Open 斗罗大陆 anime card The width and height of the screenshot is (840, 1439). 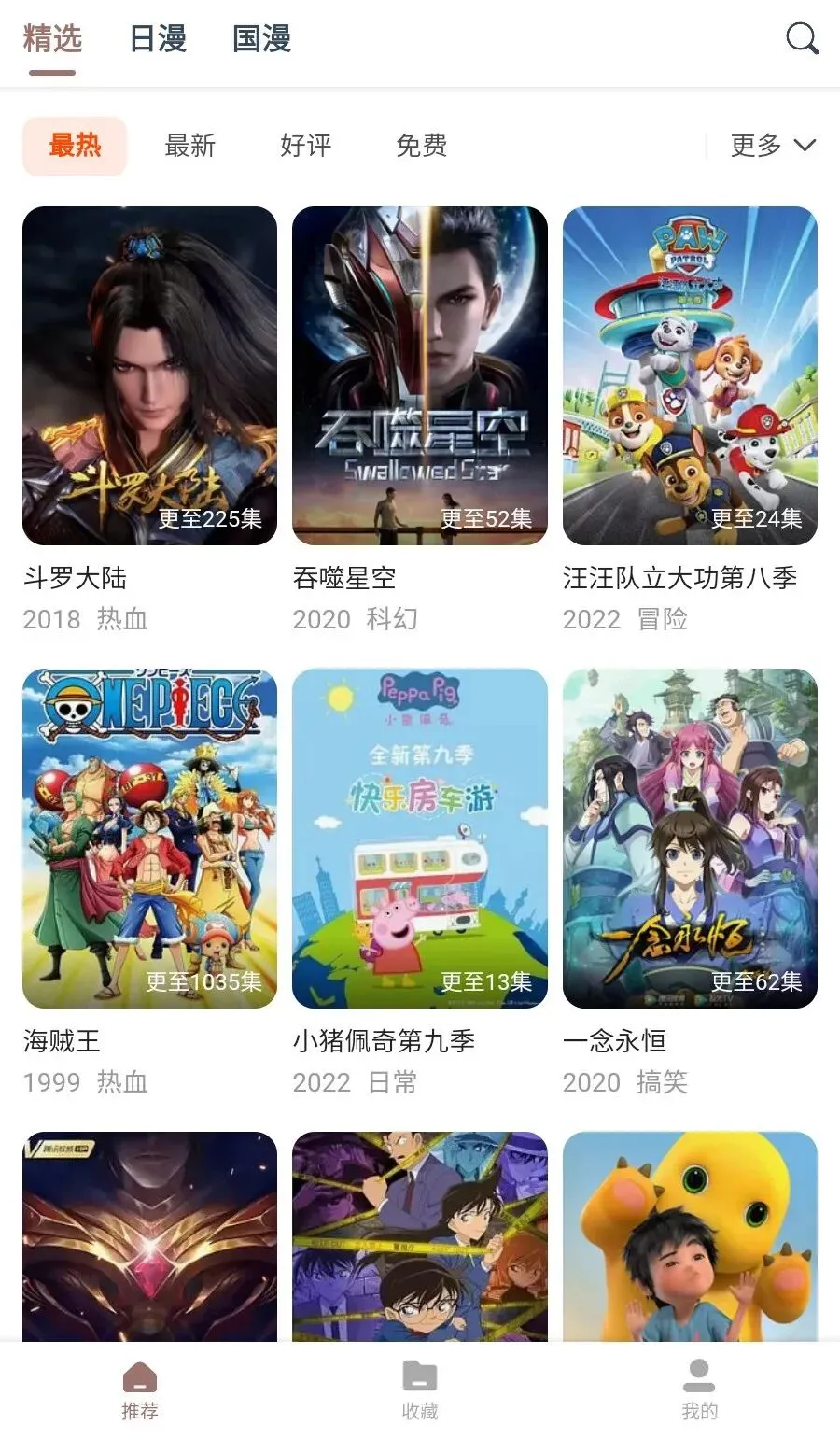pos(149,375)
